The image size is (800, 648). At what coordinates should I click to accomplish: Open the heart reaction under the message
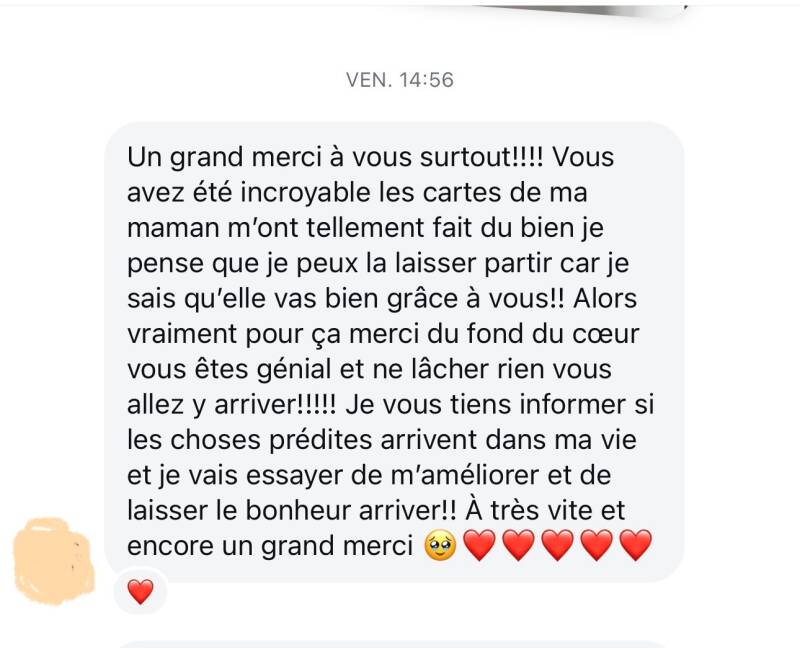[141, 592]
